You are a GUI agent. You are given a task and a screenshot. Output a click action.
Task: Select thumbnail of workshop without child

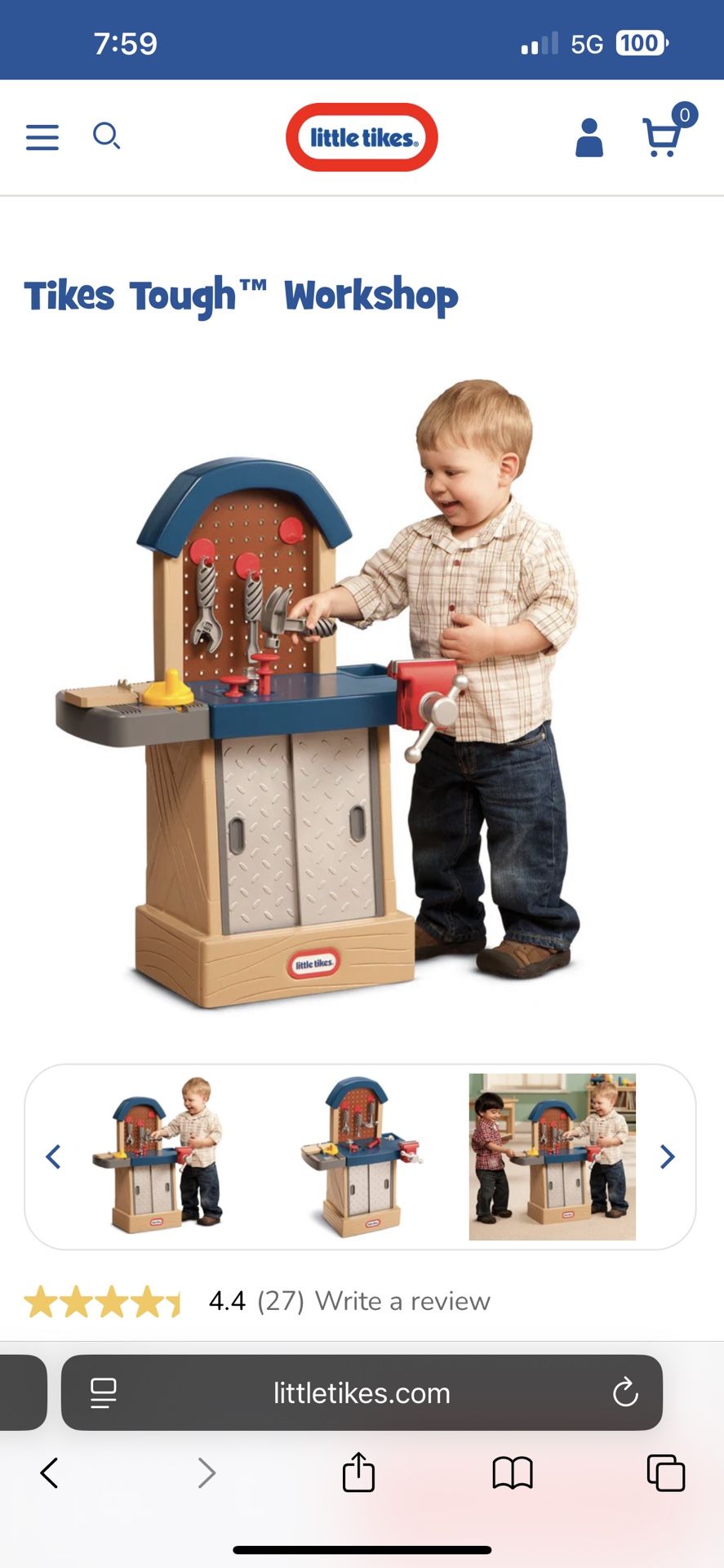(360, 1156)
